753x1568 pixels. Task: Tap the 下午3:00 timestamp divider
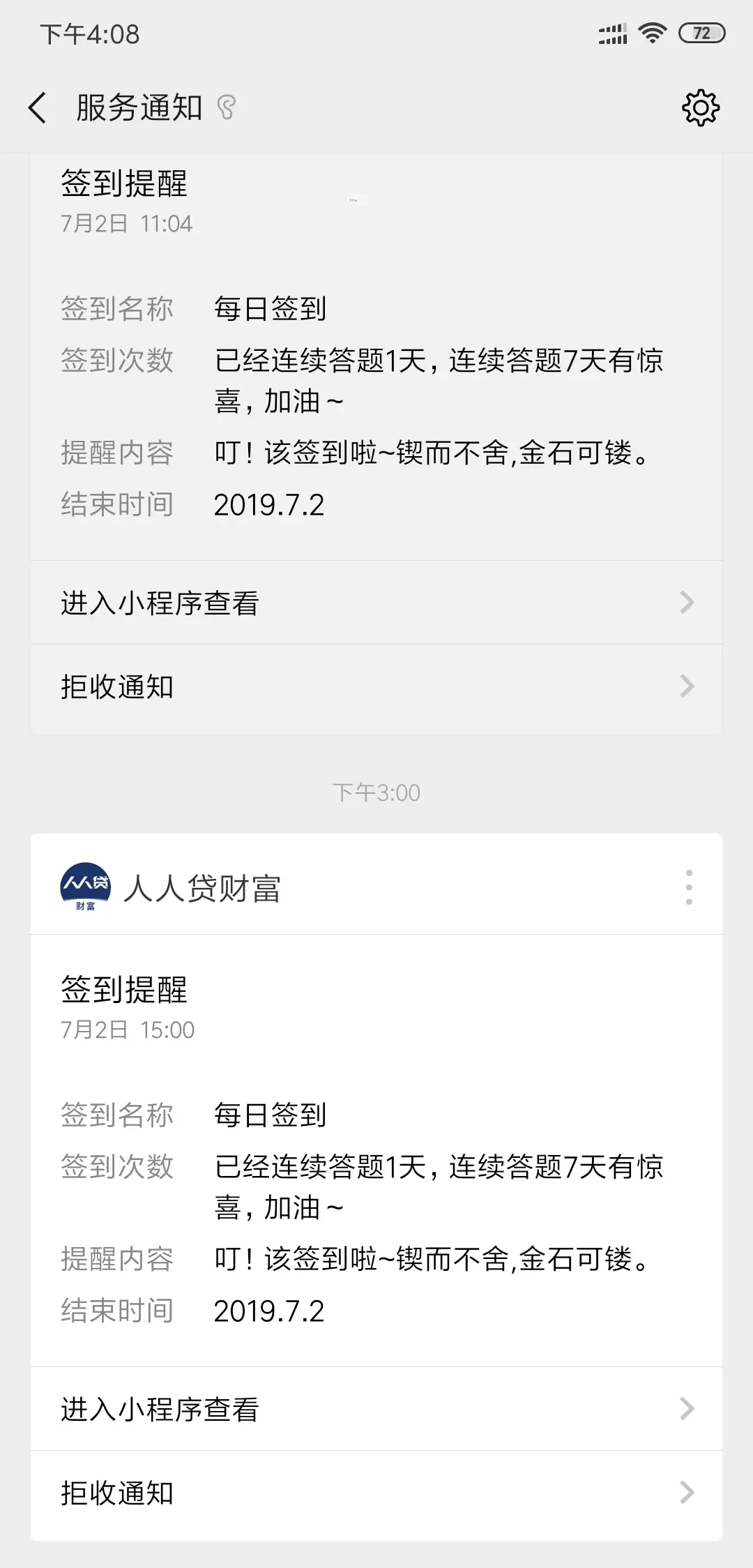[376, 792]
